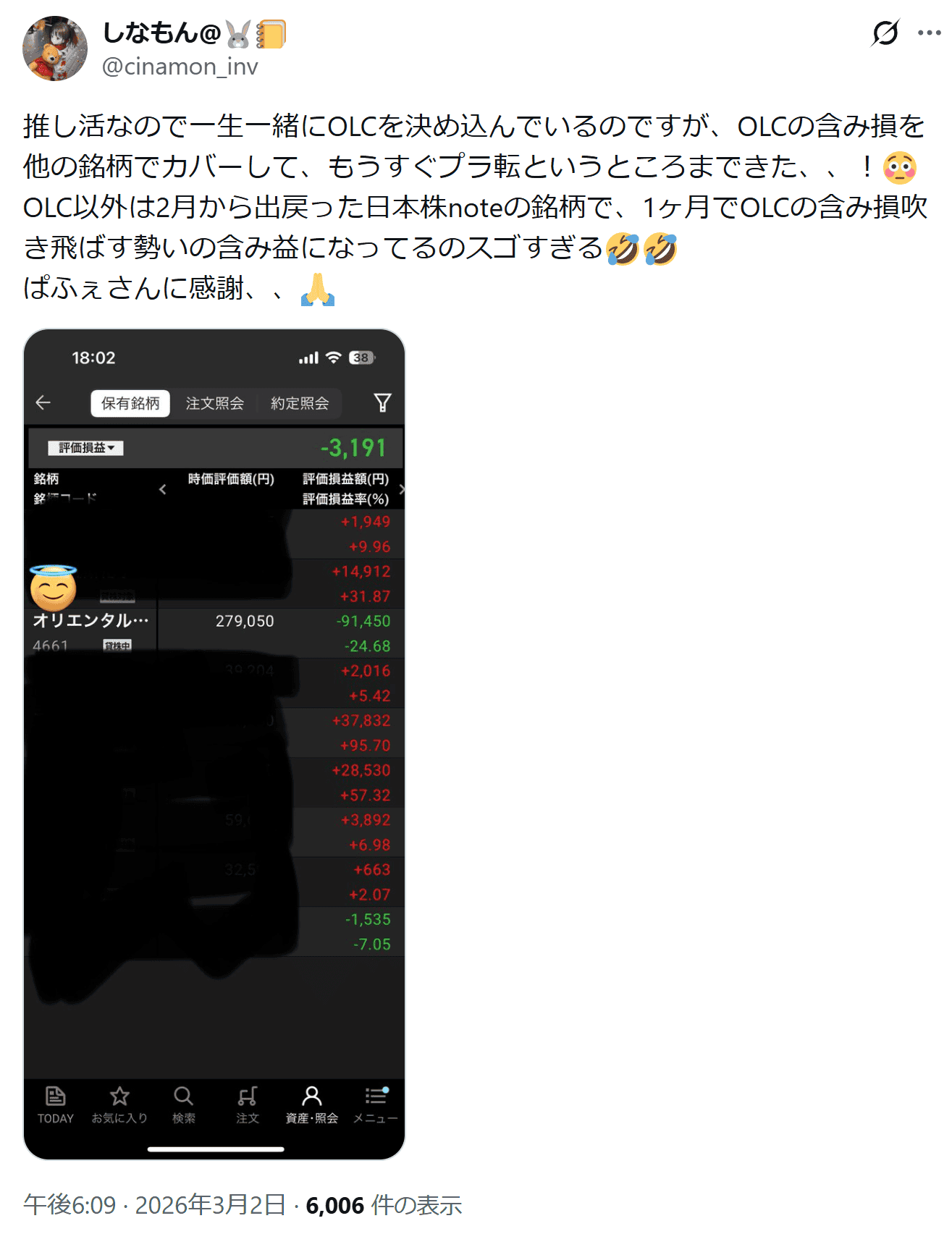Open the post's three-dot overflow menu

coord(929,33)
